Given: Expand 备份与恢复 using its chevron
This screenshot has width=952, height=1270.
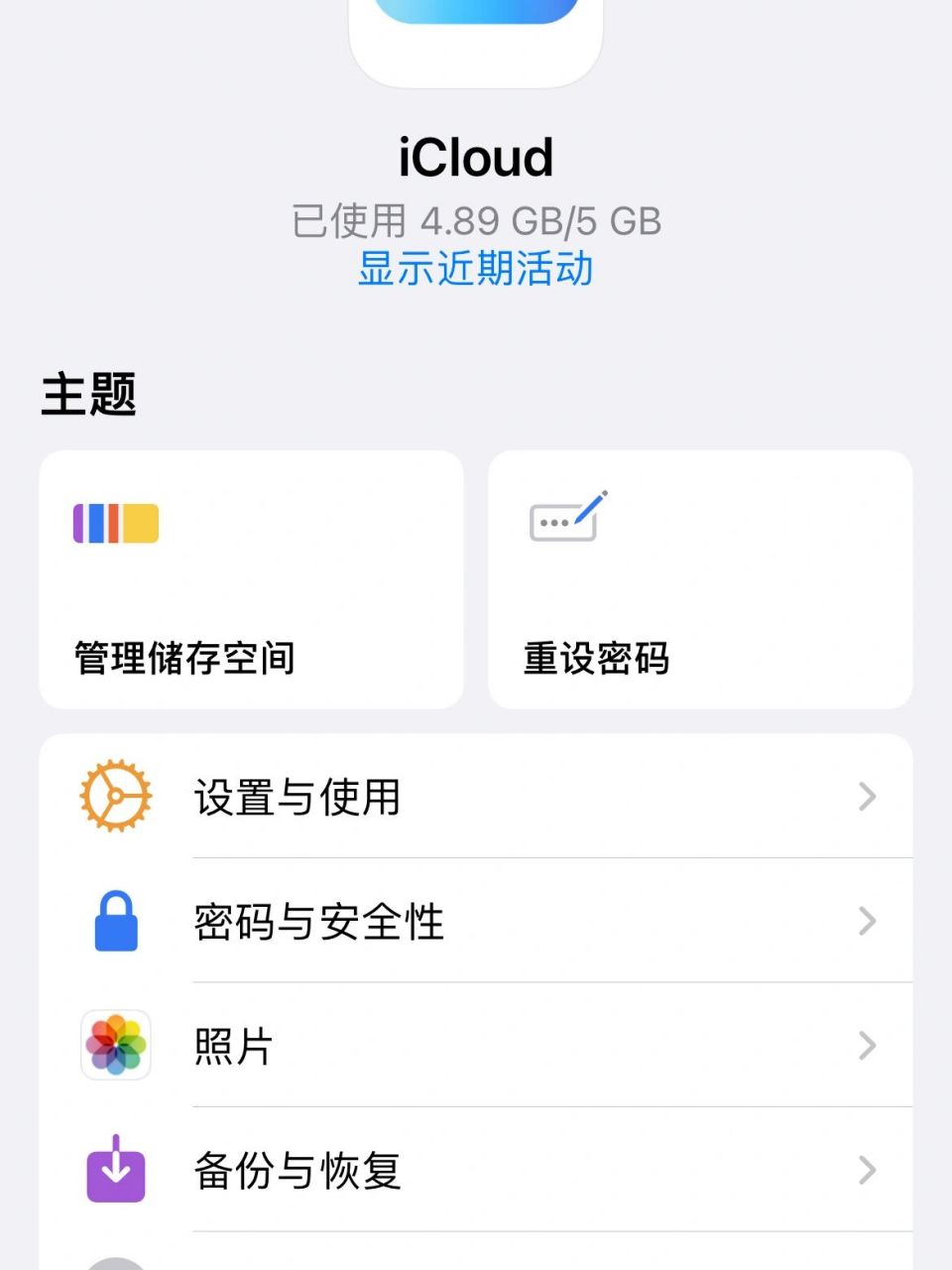Looking at the screenshot, I should tap(868, 1171).
